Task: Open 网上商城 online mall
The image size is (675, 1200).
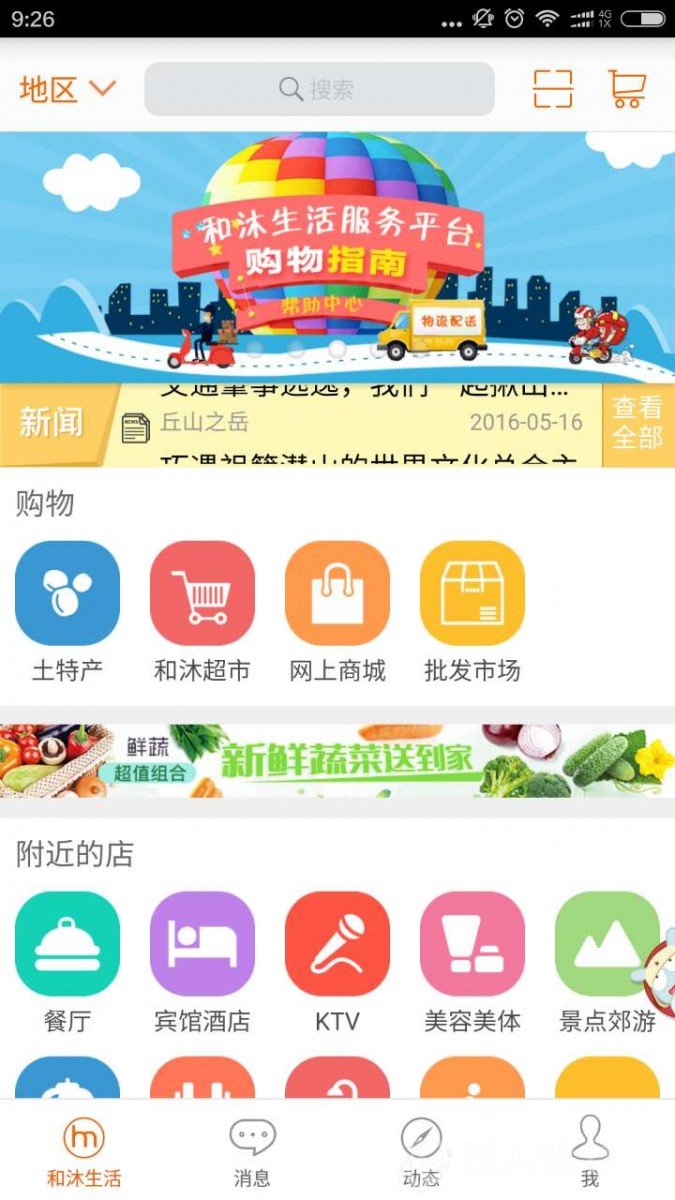Action: coord(337,610)
